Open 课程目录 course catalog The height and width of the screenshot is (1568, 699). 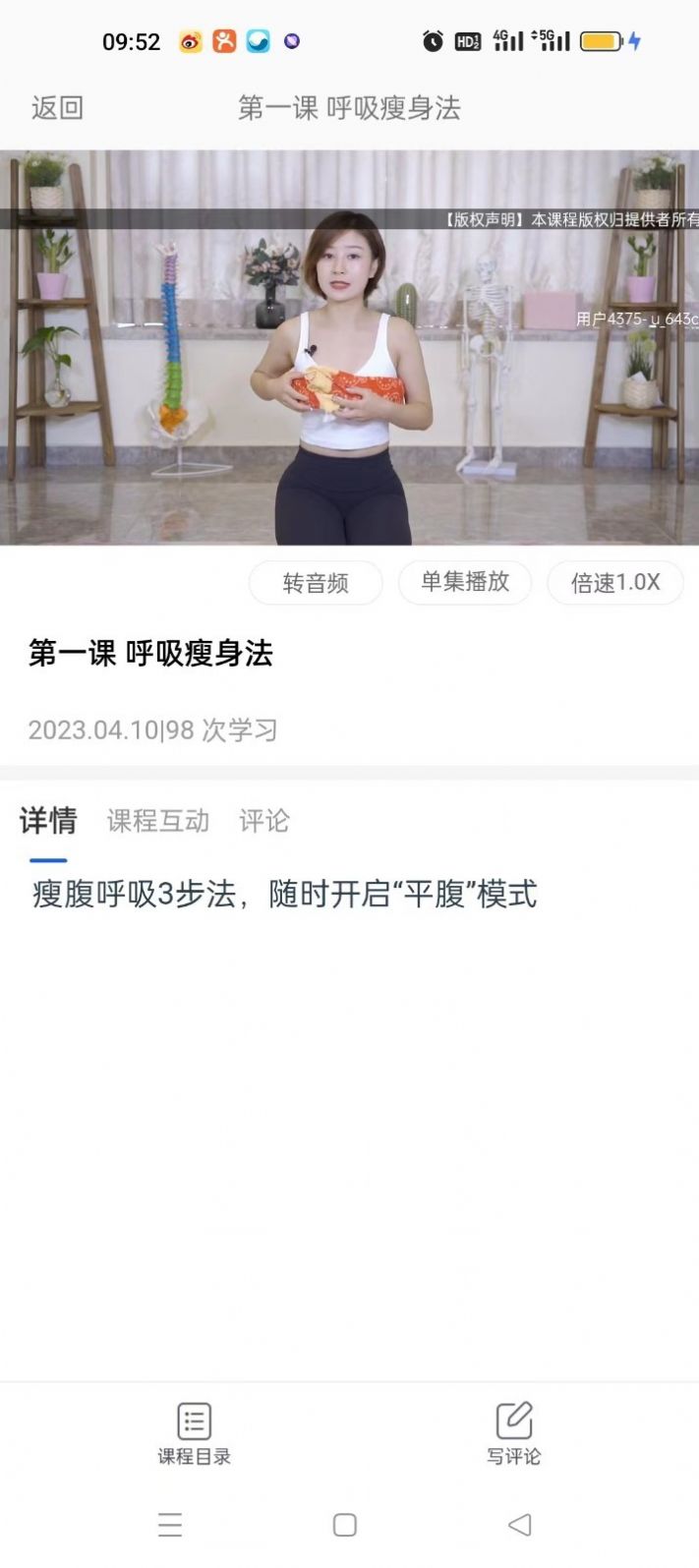(195, 1434)
